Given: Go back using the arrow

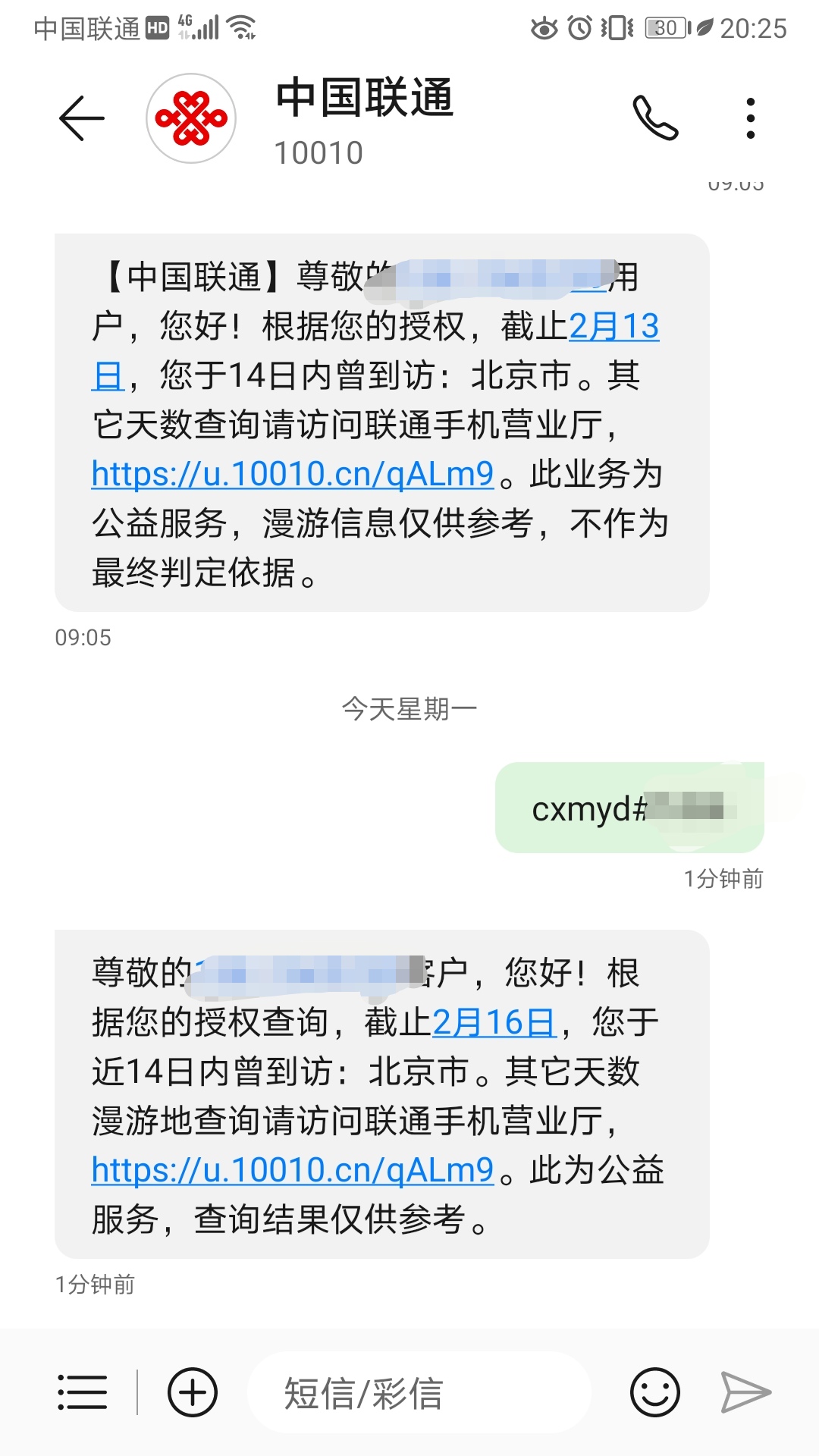Looking at the screenshot, I should pyautogui.click(x=82, y=118).
